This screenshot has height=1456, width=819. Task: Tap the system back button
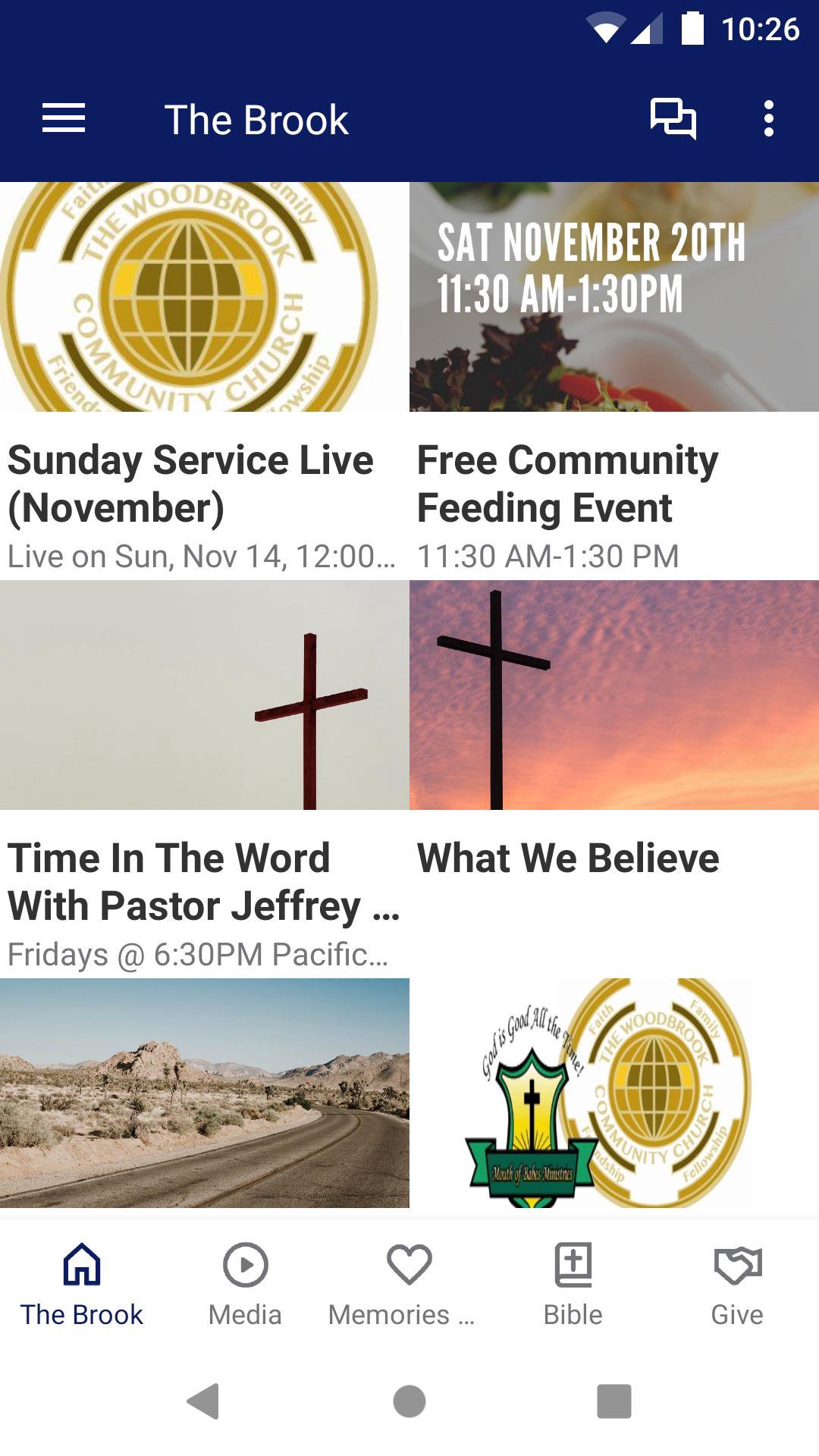point(203,1401)
